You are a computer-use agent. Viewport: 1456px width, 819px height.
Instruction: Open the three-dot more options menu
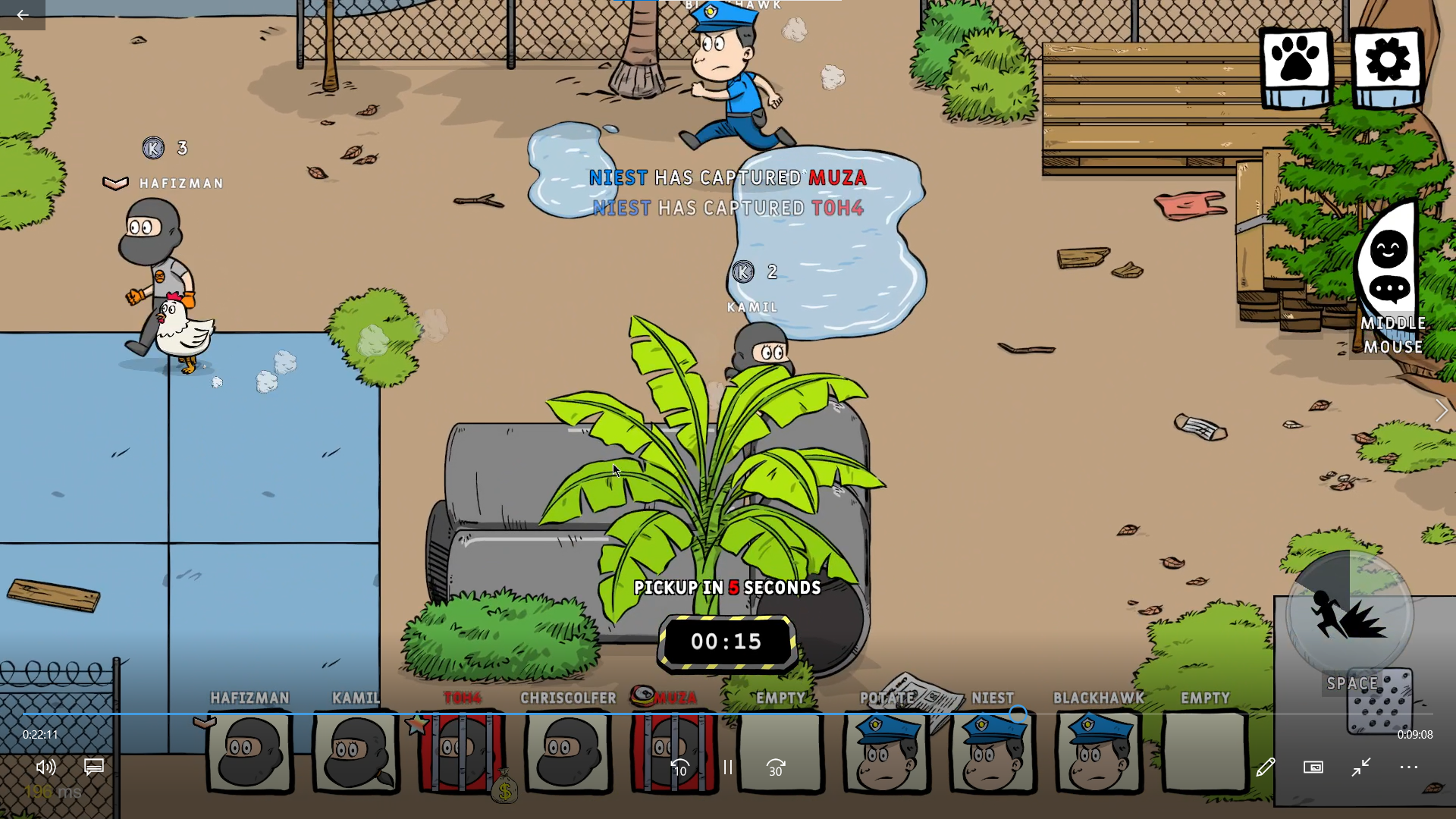[1408, 767]
